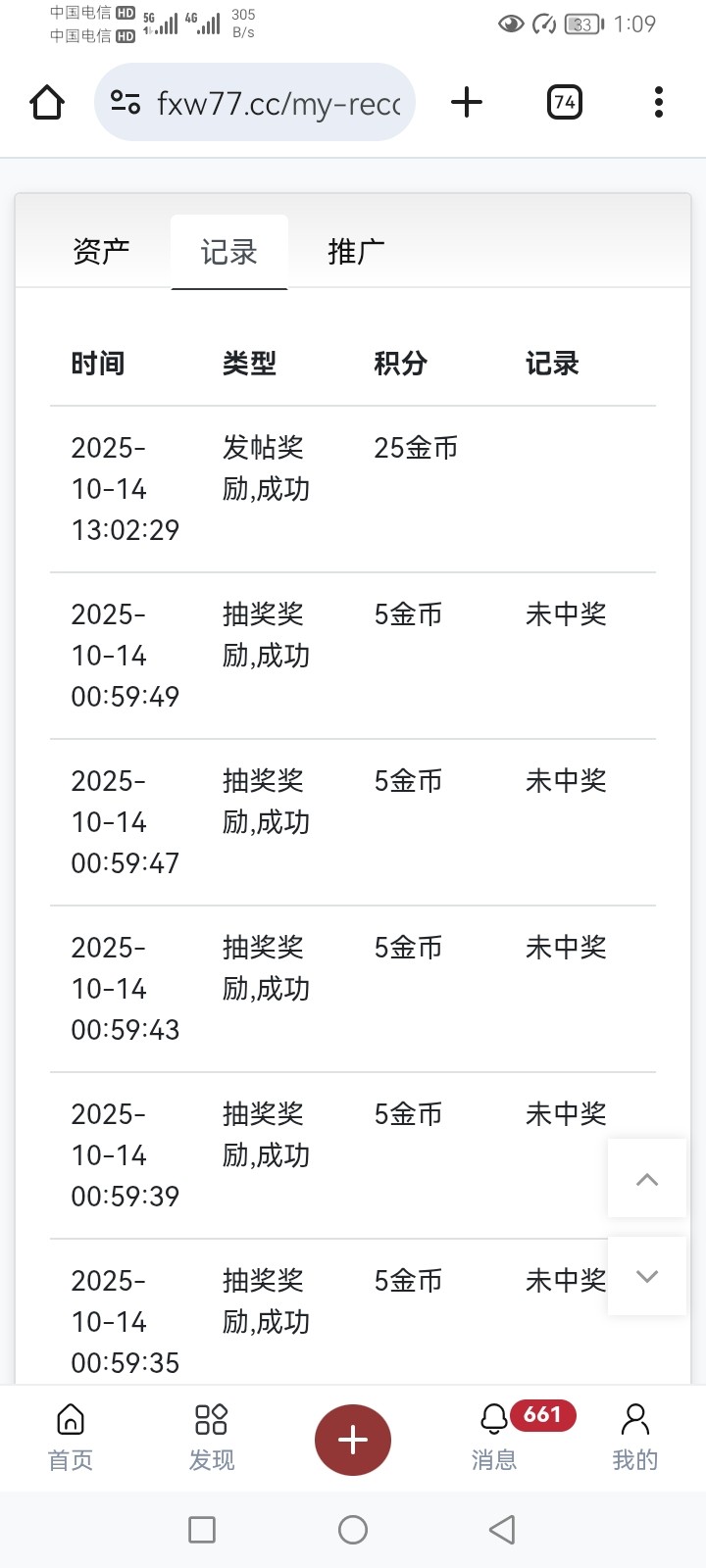Create a new post with the plus button
Viewport: 706px width, 1568px height.
tap(353, 1440)
